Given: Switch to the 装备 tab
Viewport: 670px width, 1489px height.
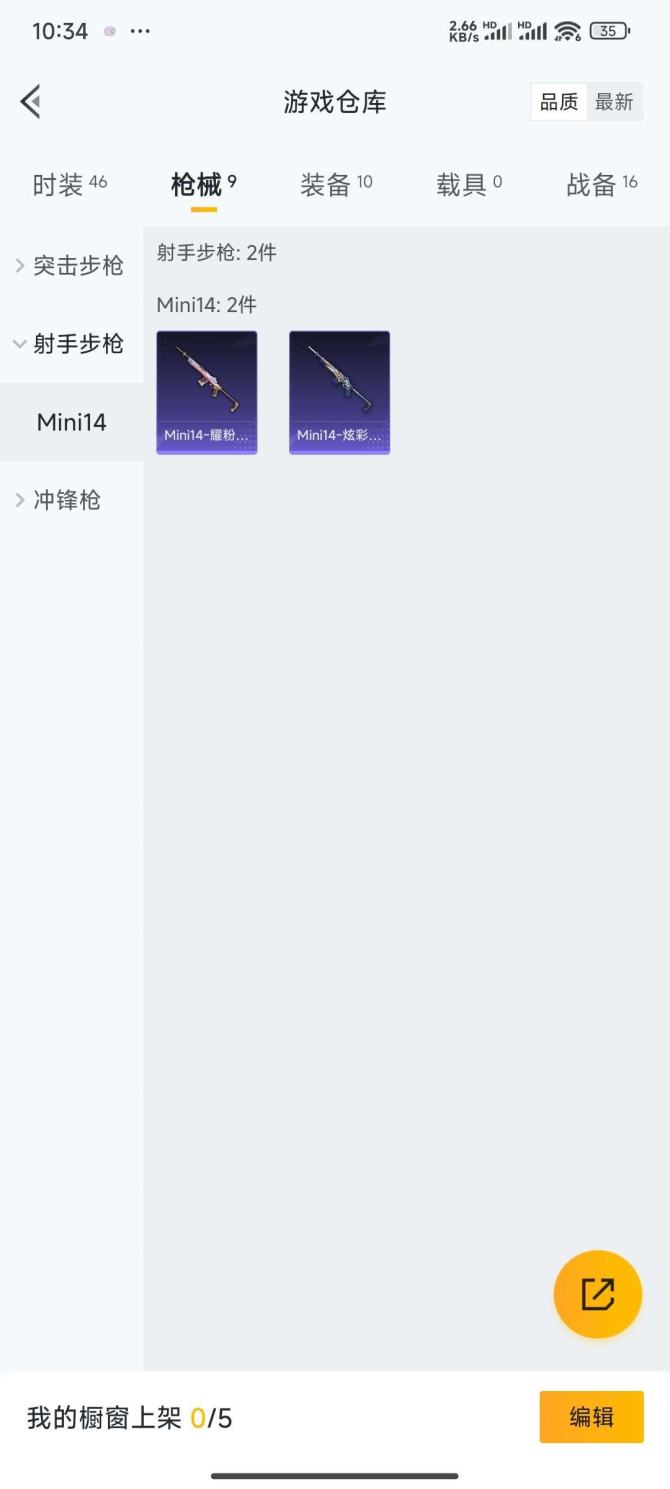Looking at the screenshot, I should pyautogui.click(x=336, y=184).
